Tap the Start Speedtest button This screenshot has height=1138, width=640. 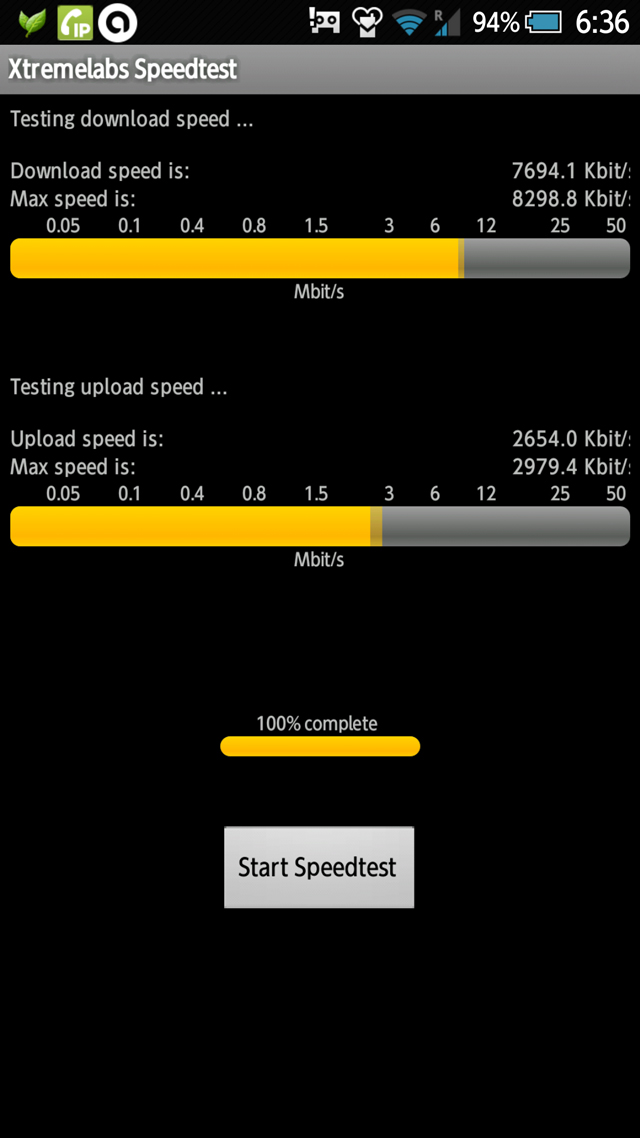click(x=319, y=867)
